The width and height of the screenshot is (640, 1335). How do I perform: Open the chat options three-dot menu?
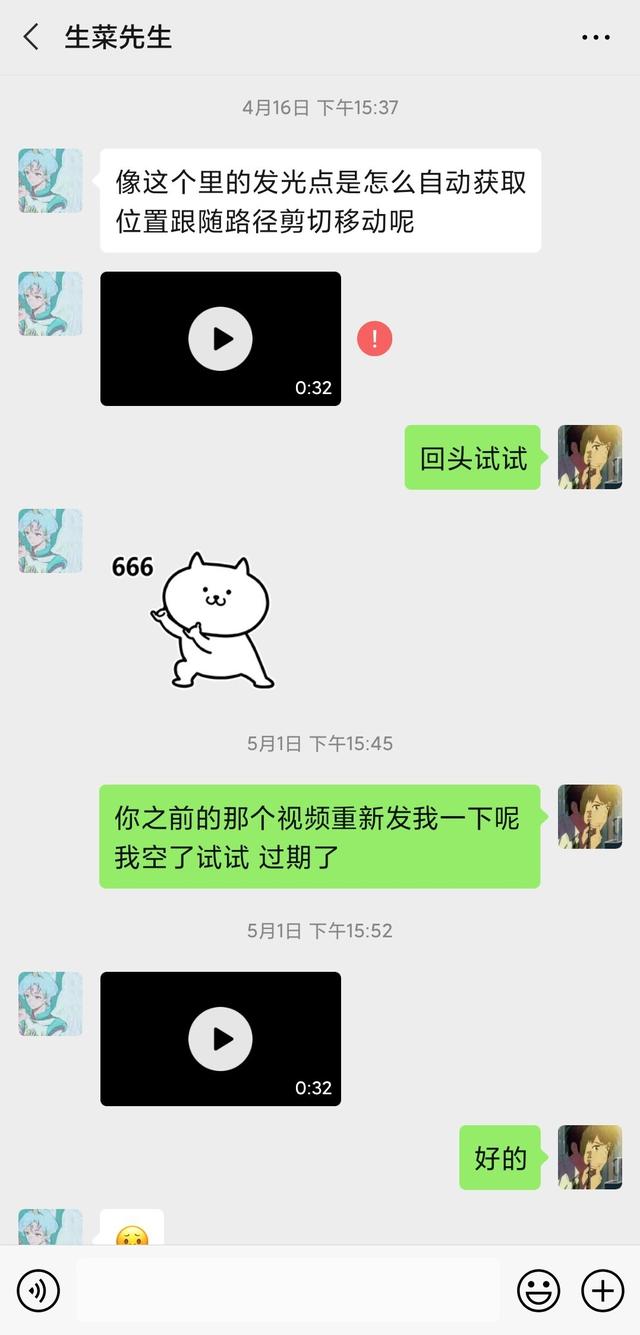point(596,38)
